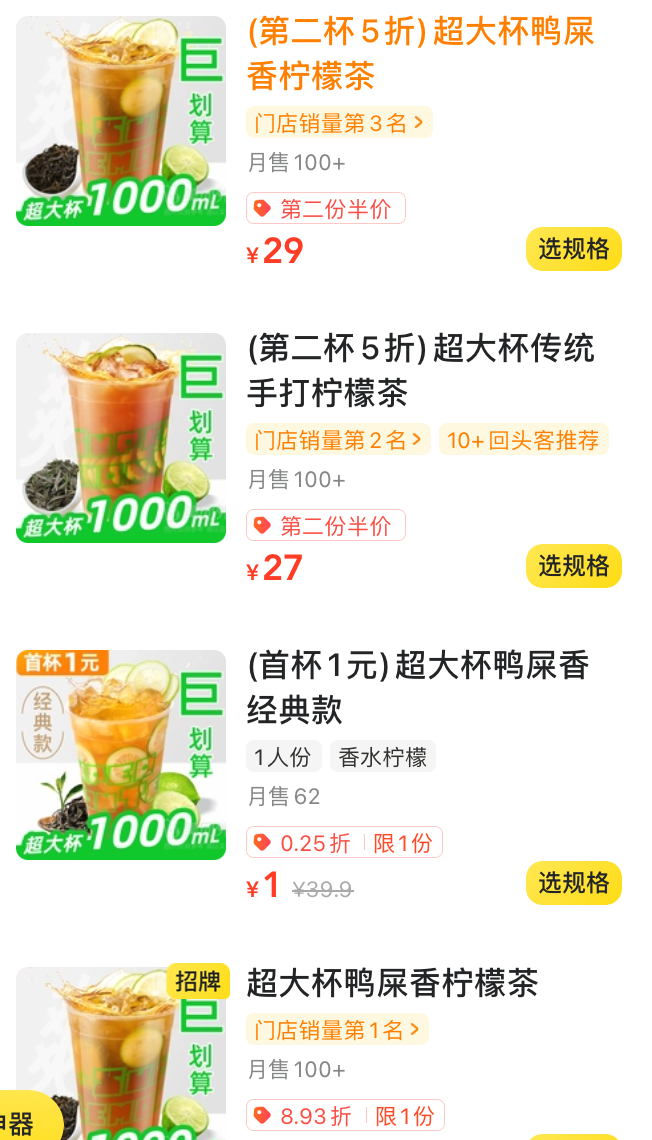Choose specs for the ¥29 鸭屎香柠檬茶
The height and width of the screenshot is (1140, 652).
(x=573, y=249)
